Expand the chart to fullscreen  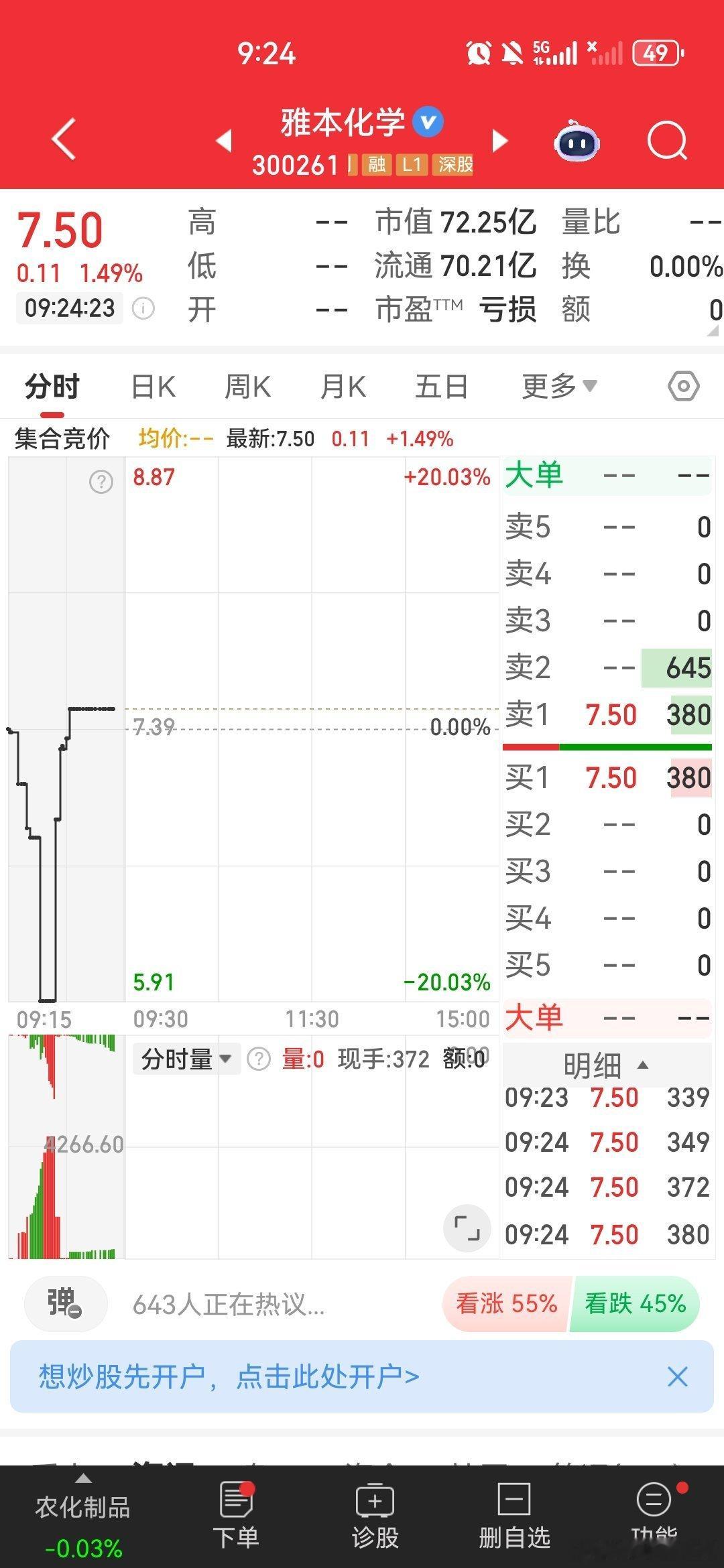(468, 1230)
